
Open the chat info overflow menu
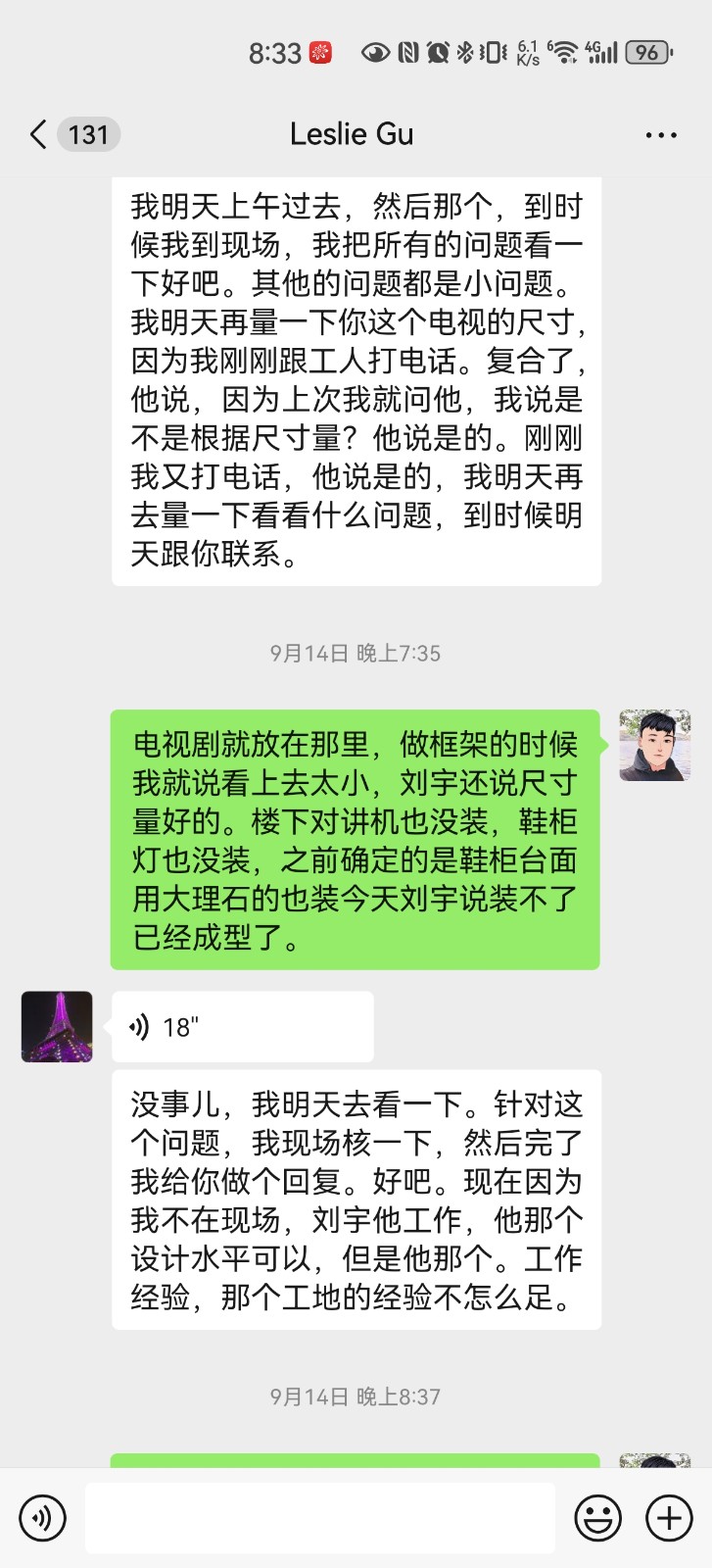click(x=661, y=135)
